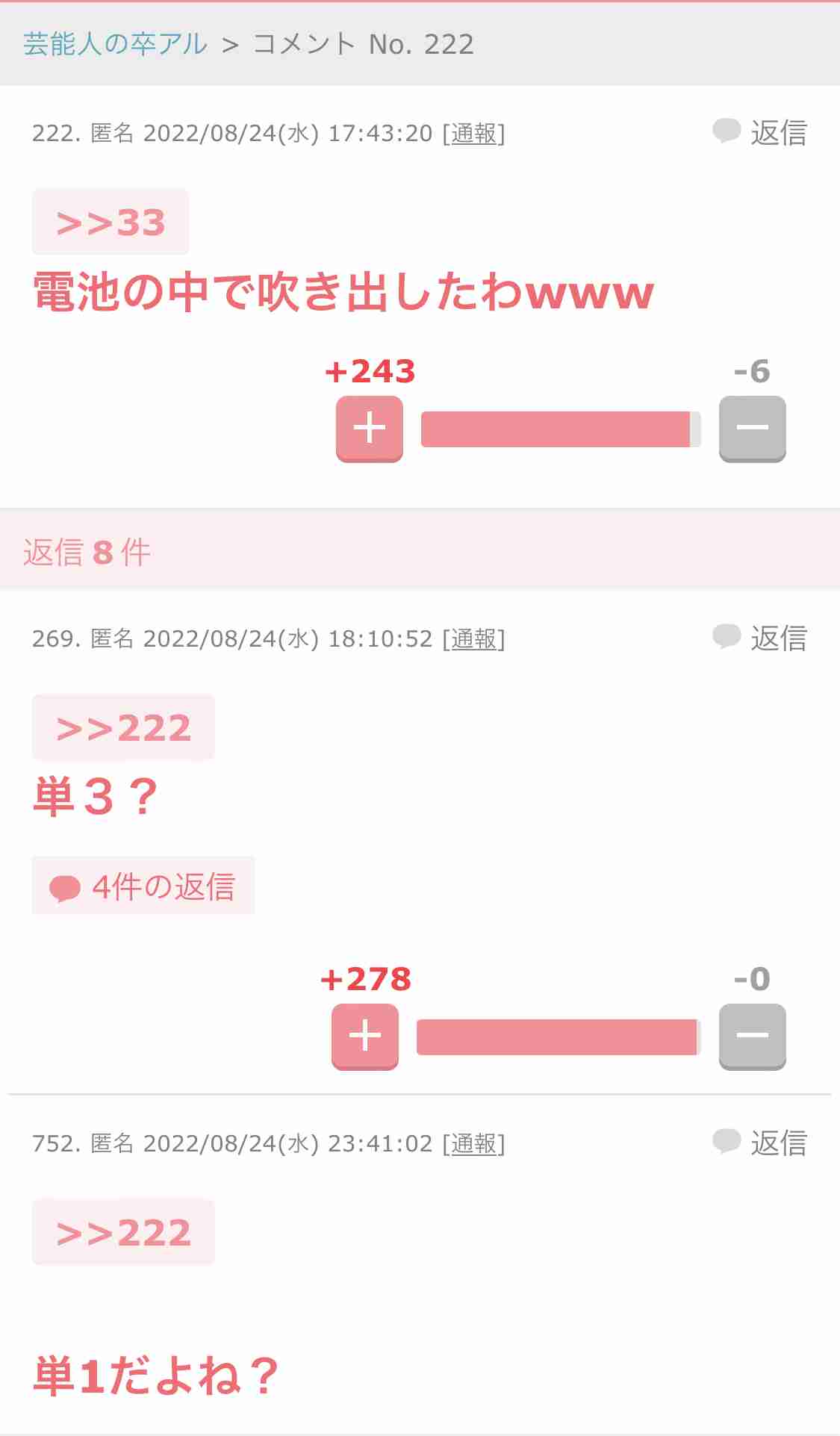Report comment 269 via 通報
Image resolution: width=840 pixels, height=1436 pixels.
pos(474,639)
